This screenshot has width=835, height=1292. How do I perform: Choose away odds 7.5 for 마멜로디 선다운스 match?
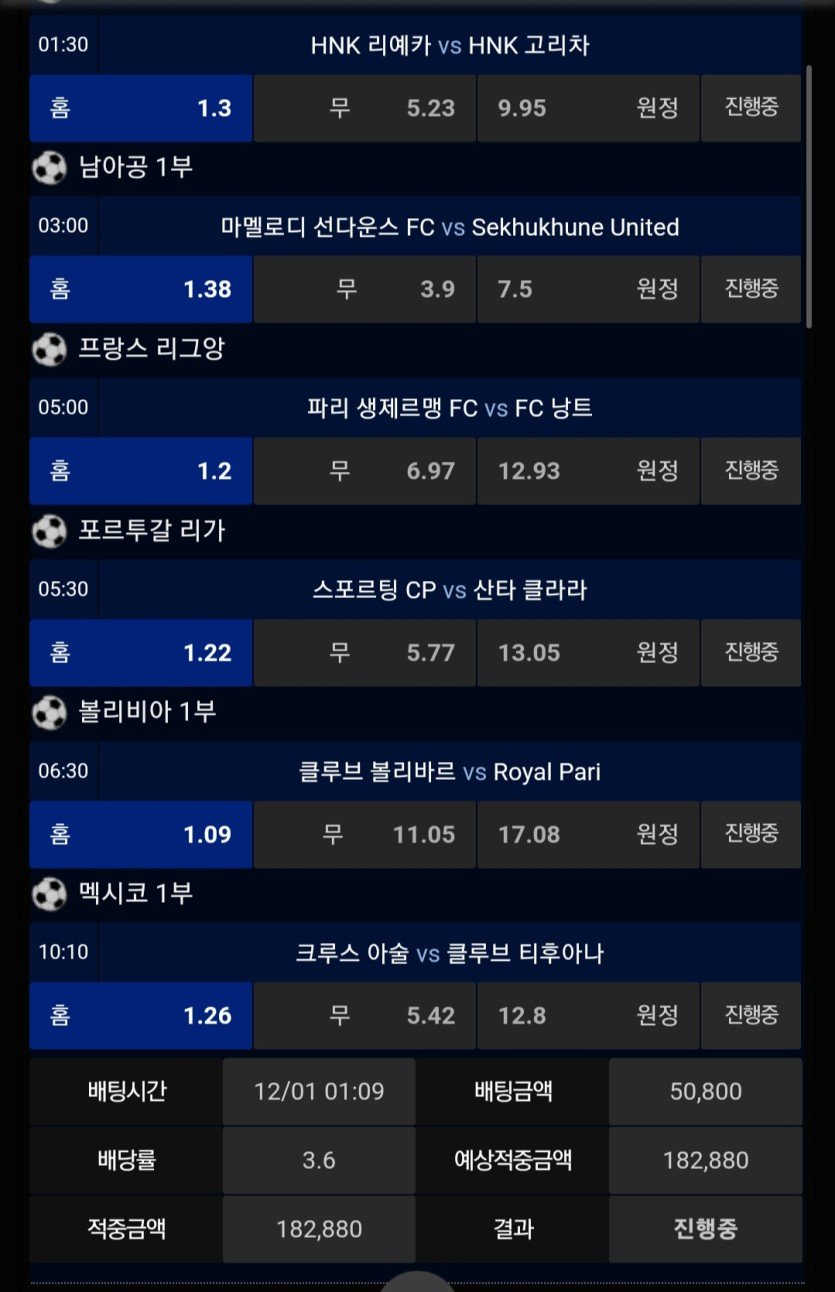(588, 289)
